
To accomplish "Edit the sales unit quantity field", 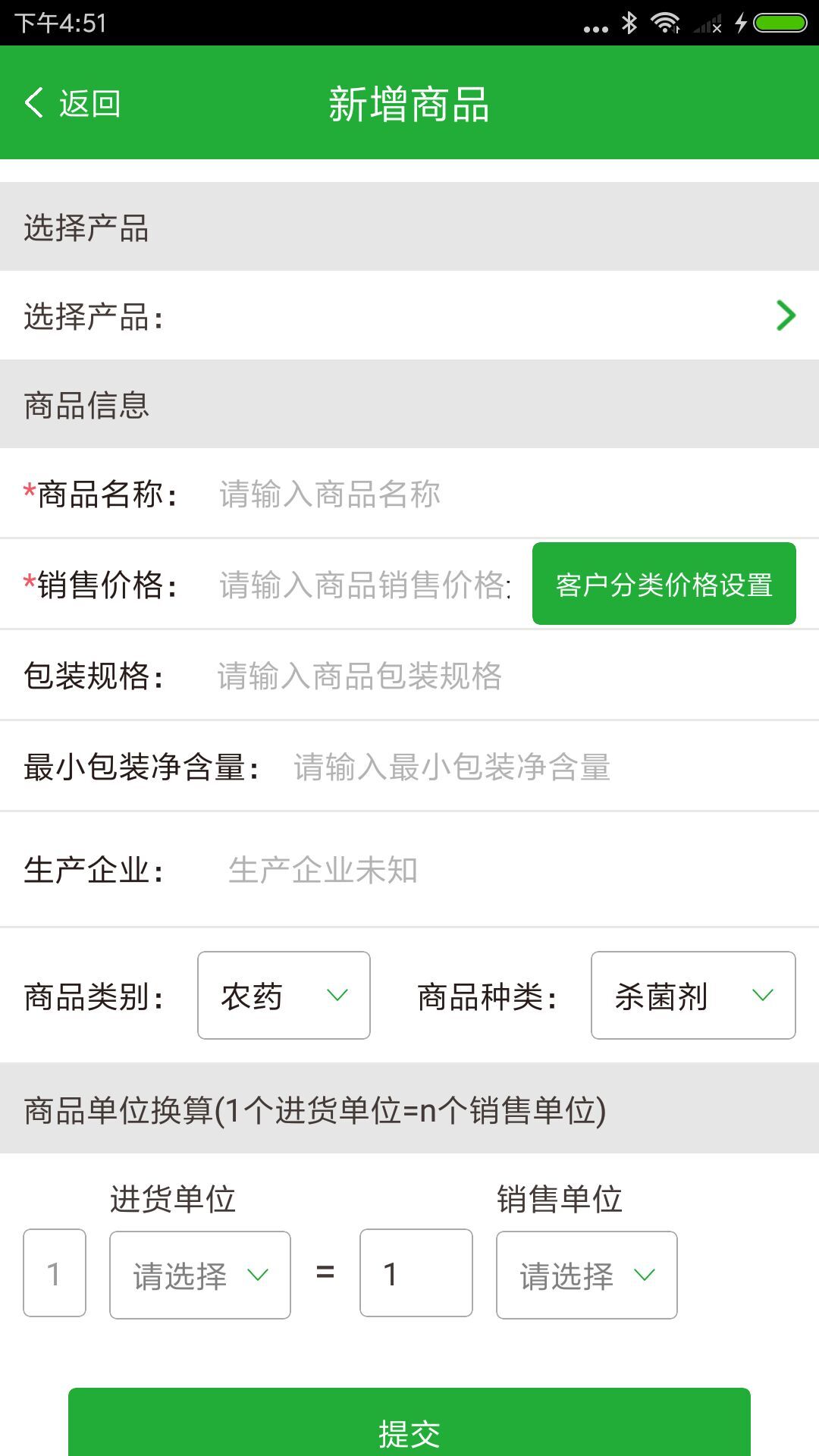I will click(416, 1273).
